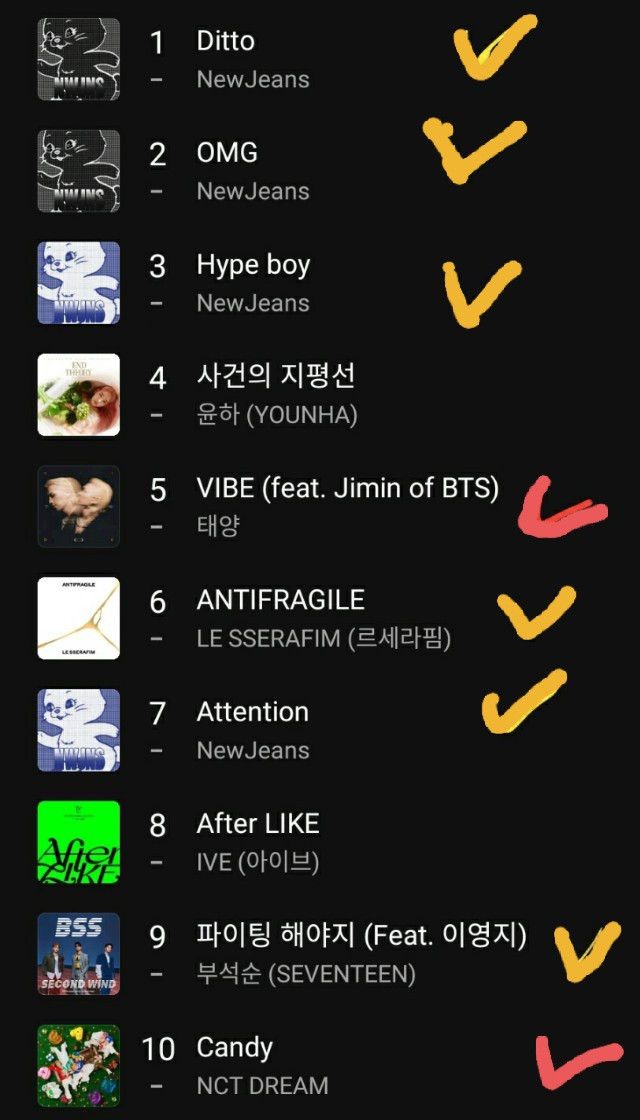640x1120 pixels.
Task: Select Hype boy in the chart
Action: coord(253,266)
